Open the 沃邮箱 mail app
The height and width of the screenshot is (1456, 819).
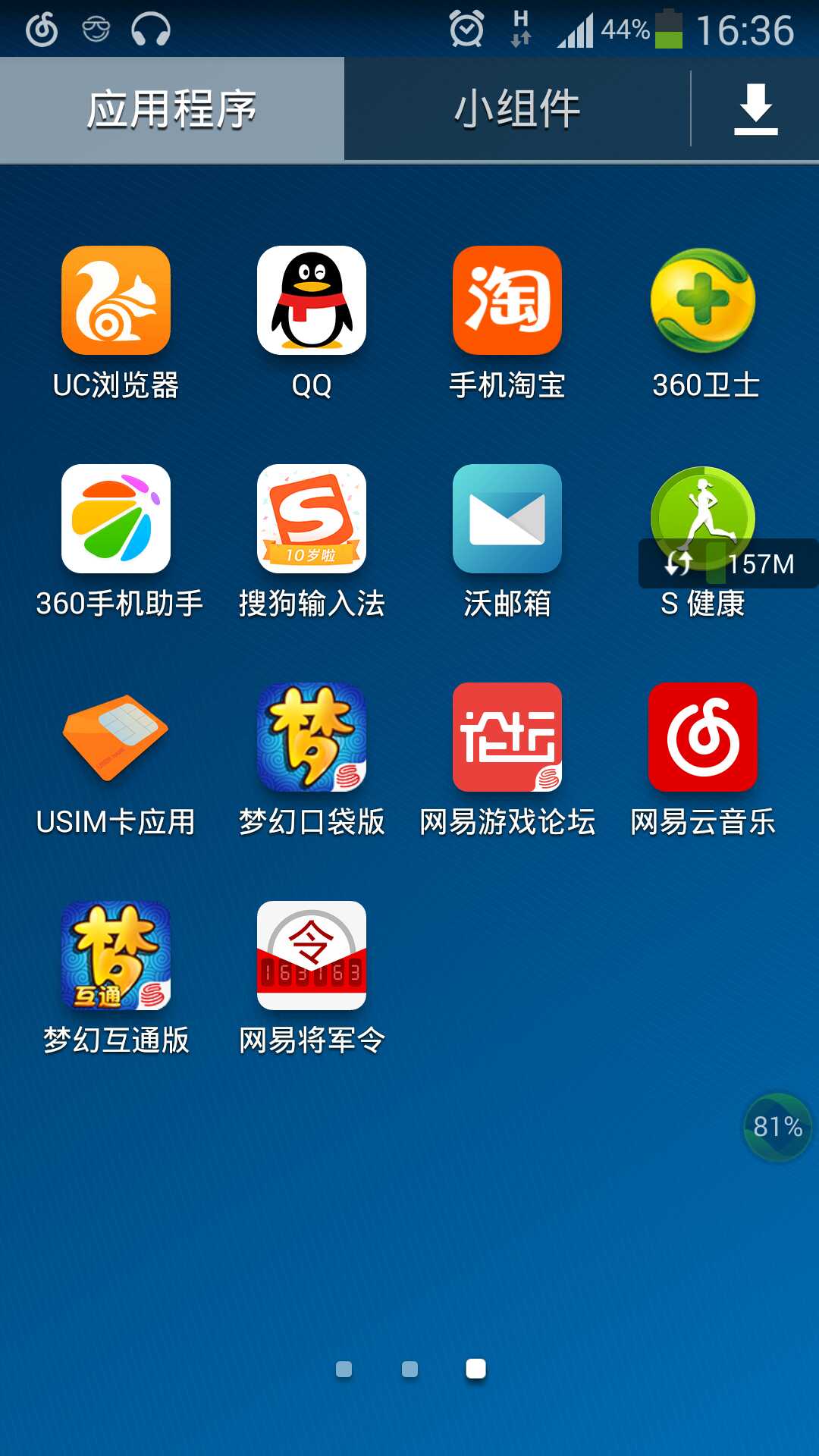pyautogui.click(x=507, y=519)
